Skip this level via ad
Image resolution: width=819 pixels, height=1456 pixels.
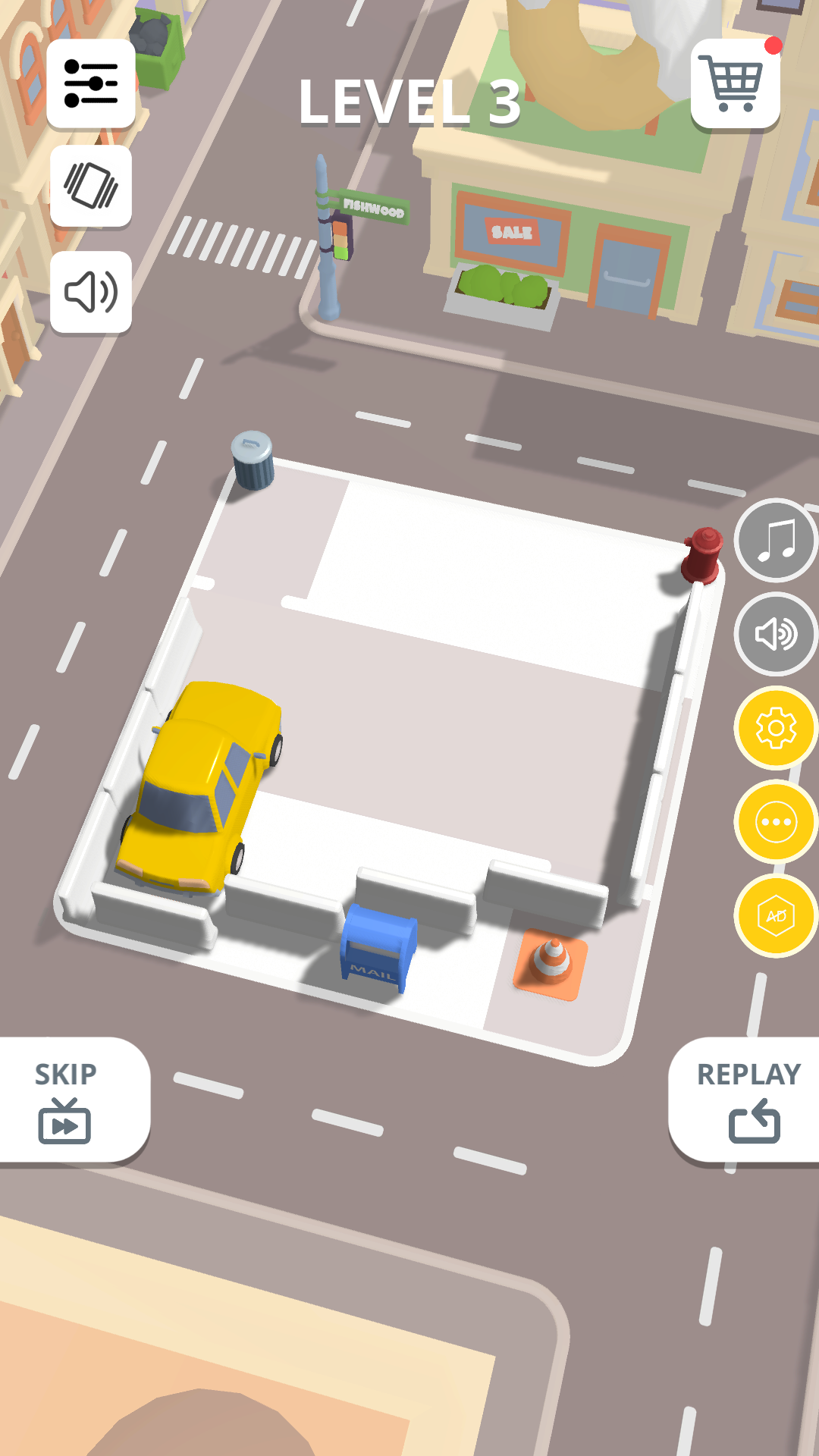tap(68, 1101)
